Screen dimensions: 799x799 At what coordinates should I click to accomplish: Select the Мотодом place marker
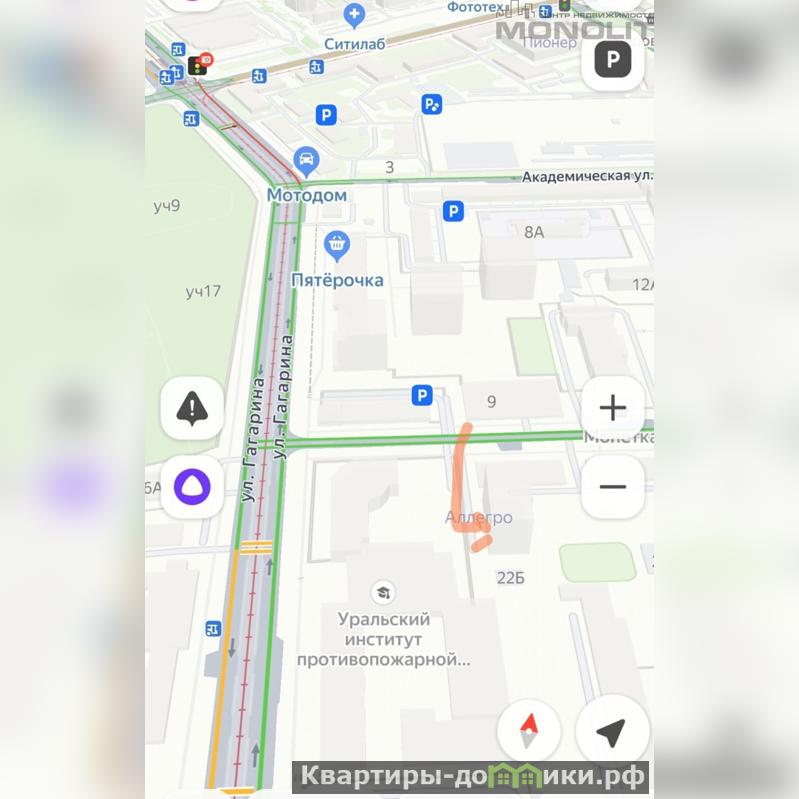306,160
